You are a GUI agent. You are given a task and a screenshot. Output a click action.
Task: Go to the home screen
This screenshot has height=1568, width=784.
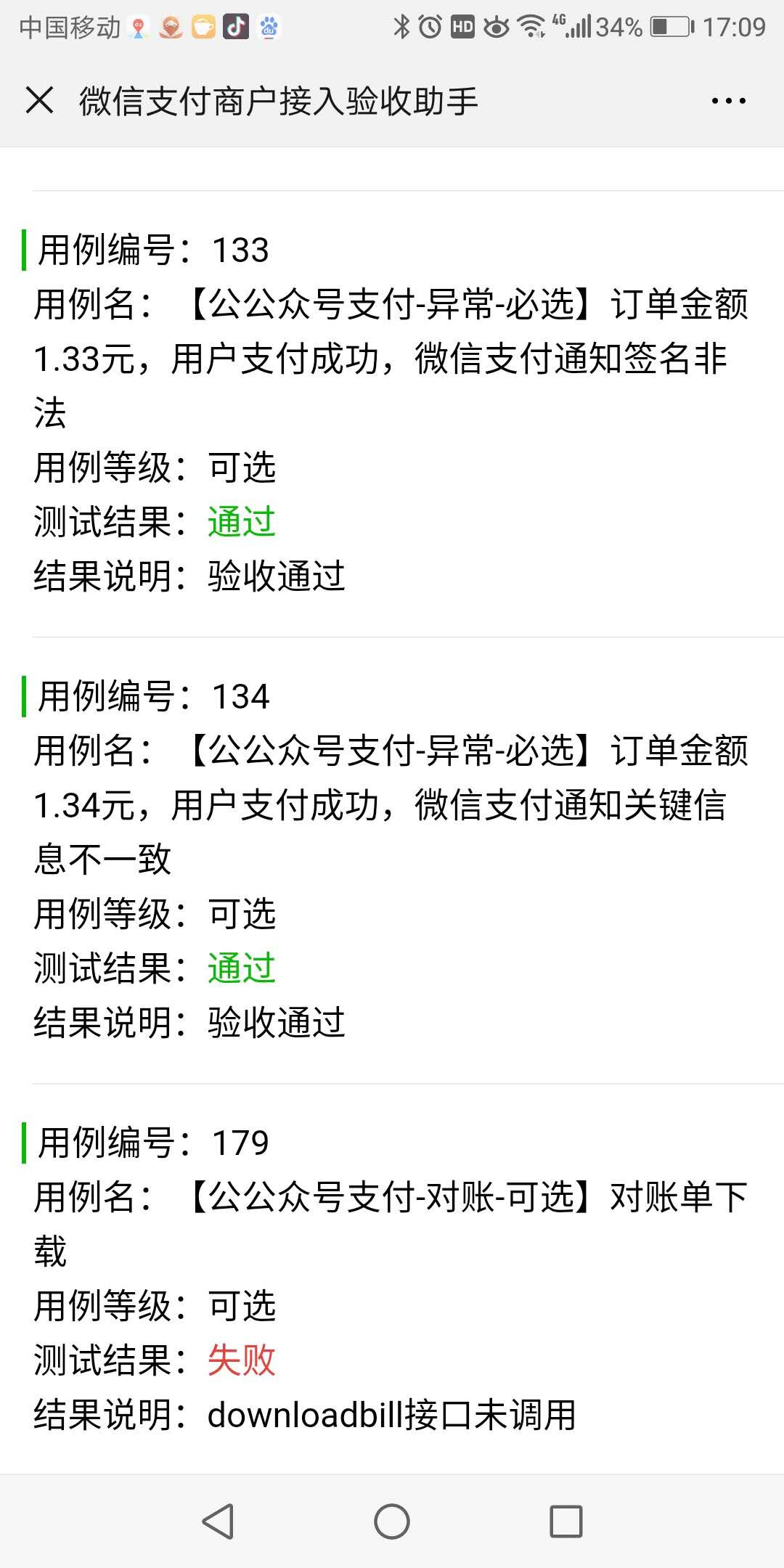click(392, 1521)
